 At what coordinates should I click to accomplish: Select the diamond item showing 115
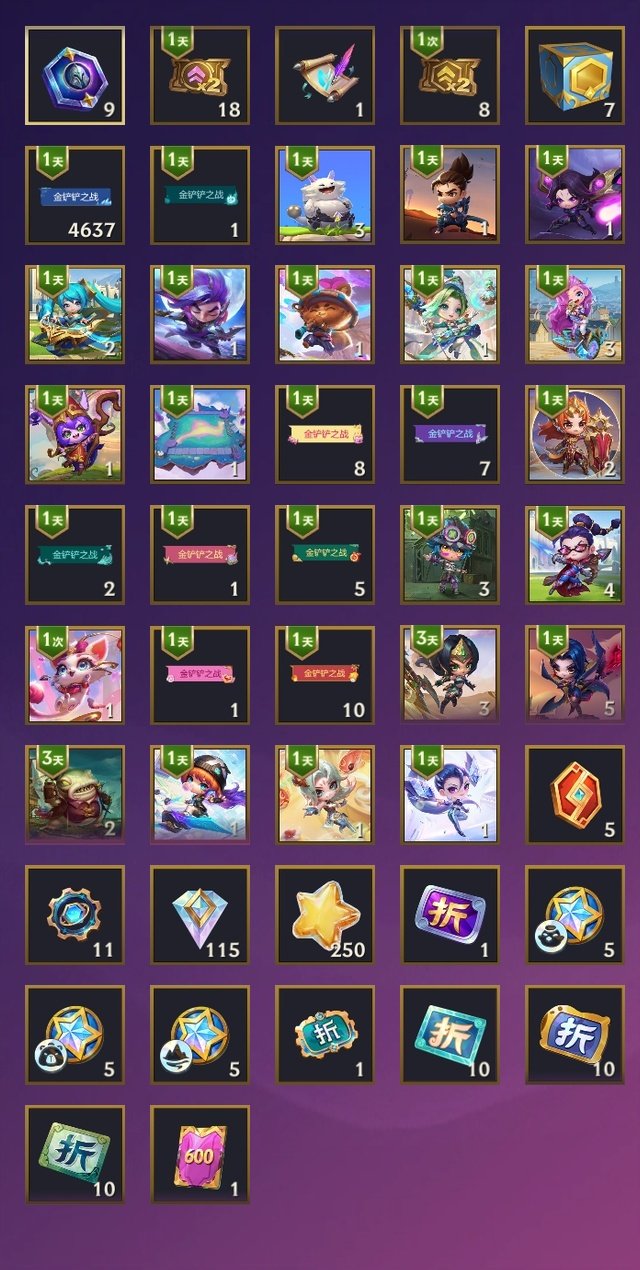[x=200, y=915]
